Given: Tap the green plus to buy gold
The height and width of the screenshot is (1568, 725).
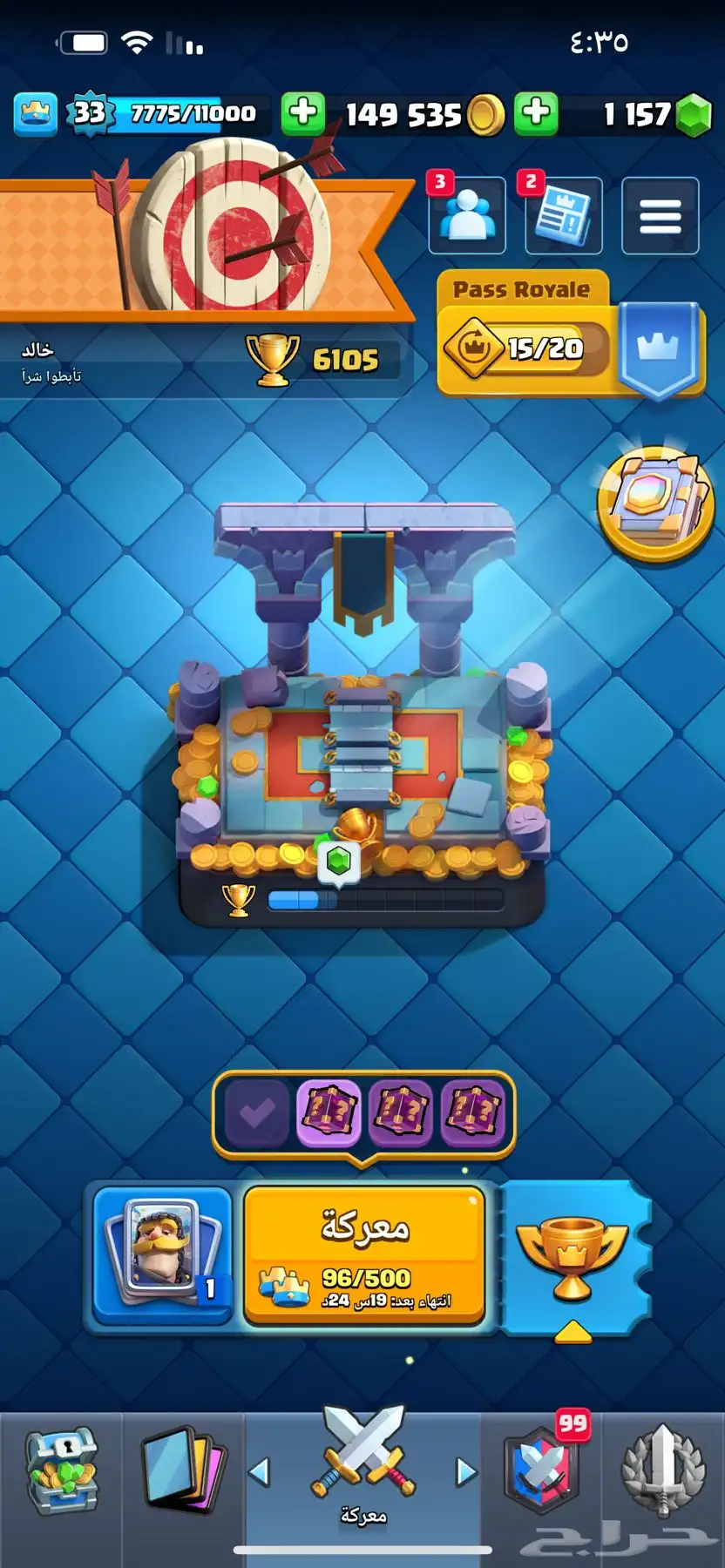Looking at the screenshot, I should click(303, 113).
